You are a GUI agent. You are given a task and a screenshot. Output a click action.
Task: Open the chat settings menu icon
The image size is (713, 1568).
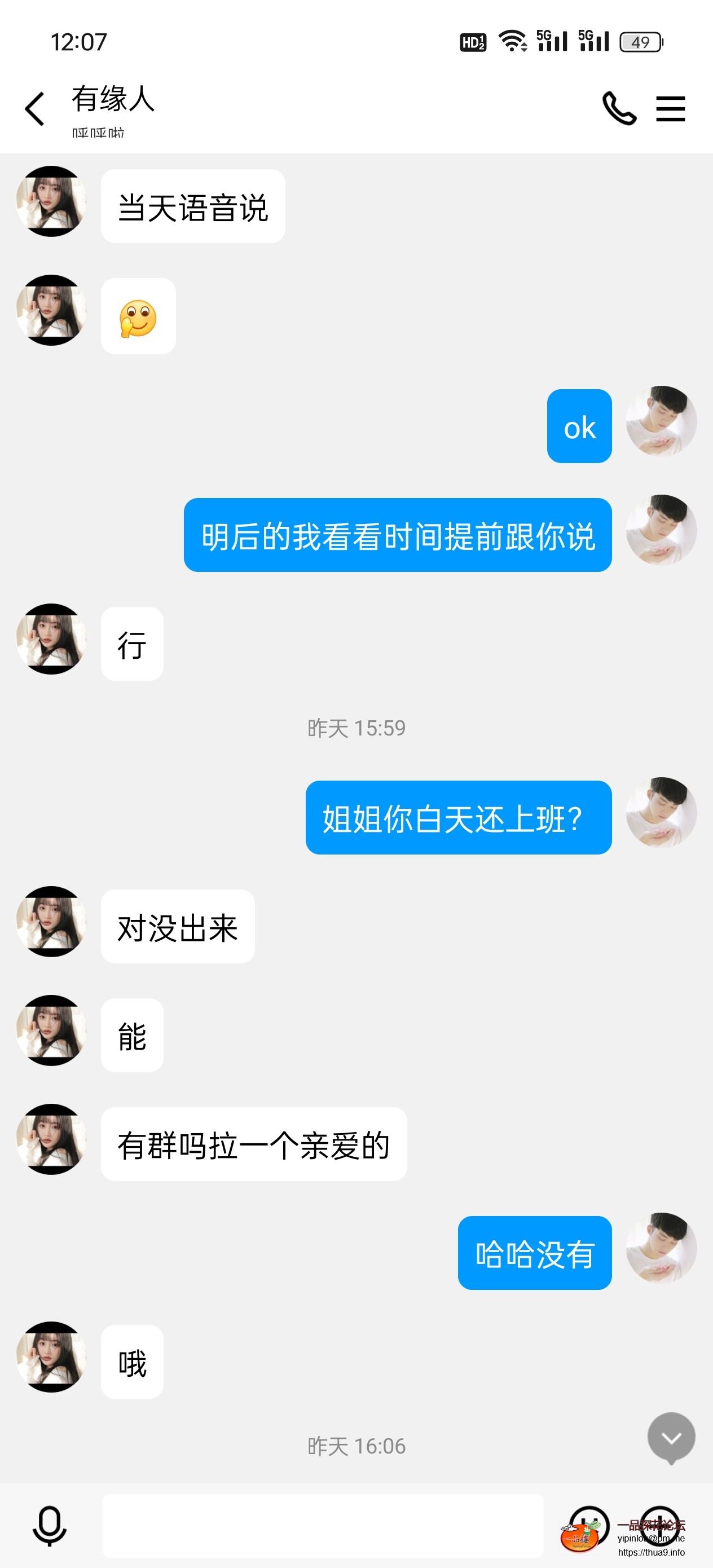point(670,109)
